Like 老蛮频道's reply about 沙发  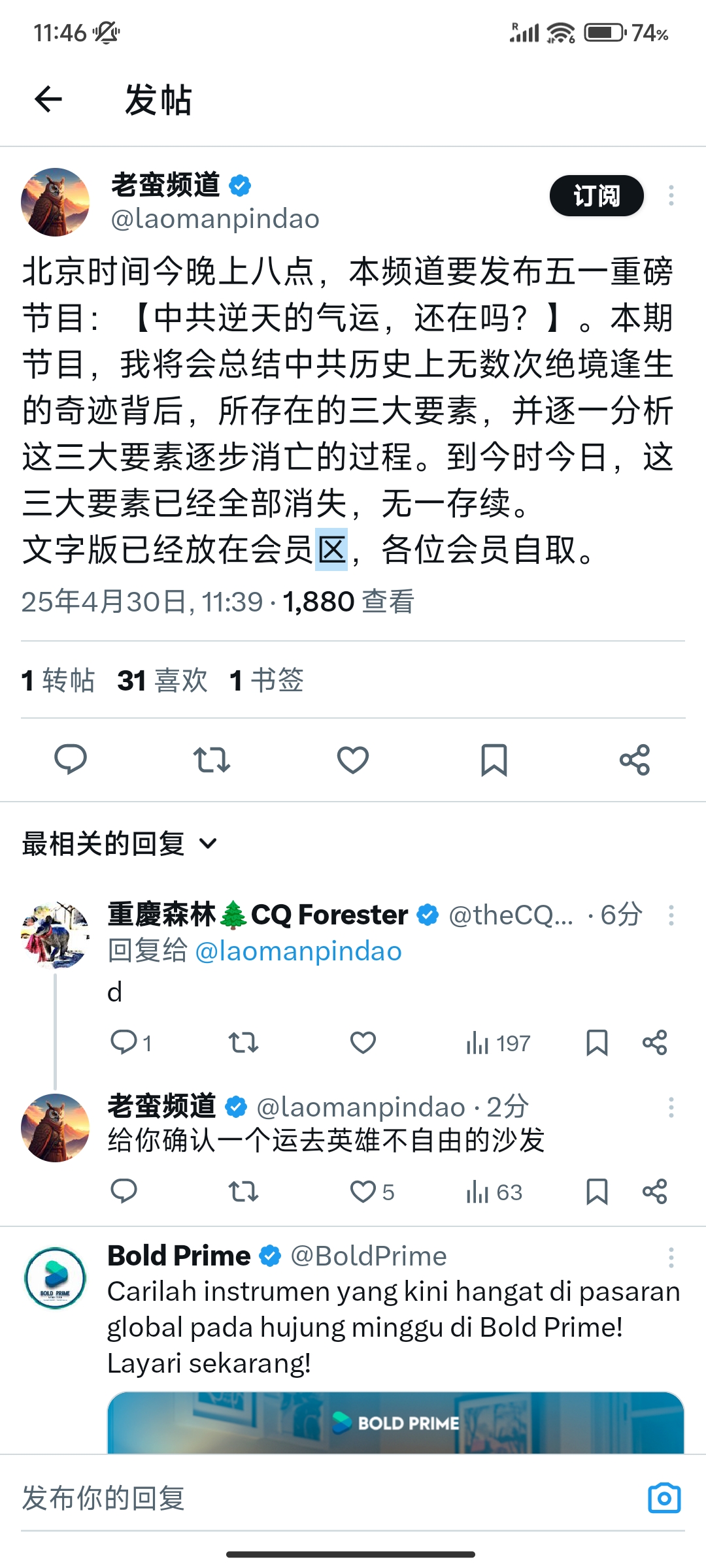click(372, 1192)
